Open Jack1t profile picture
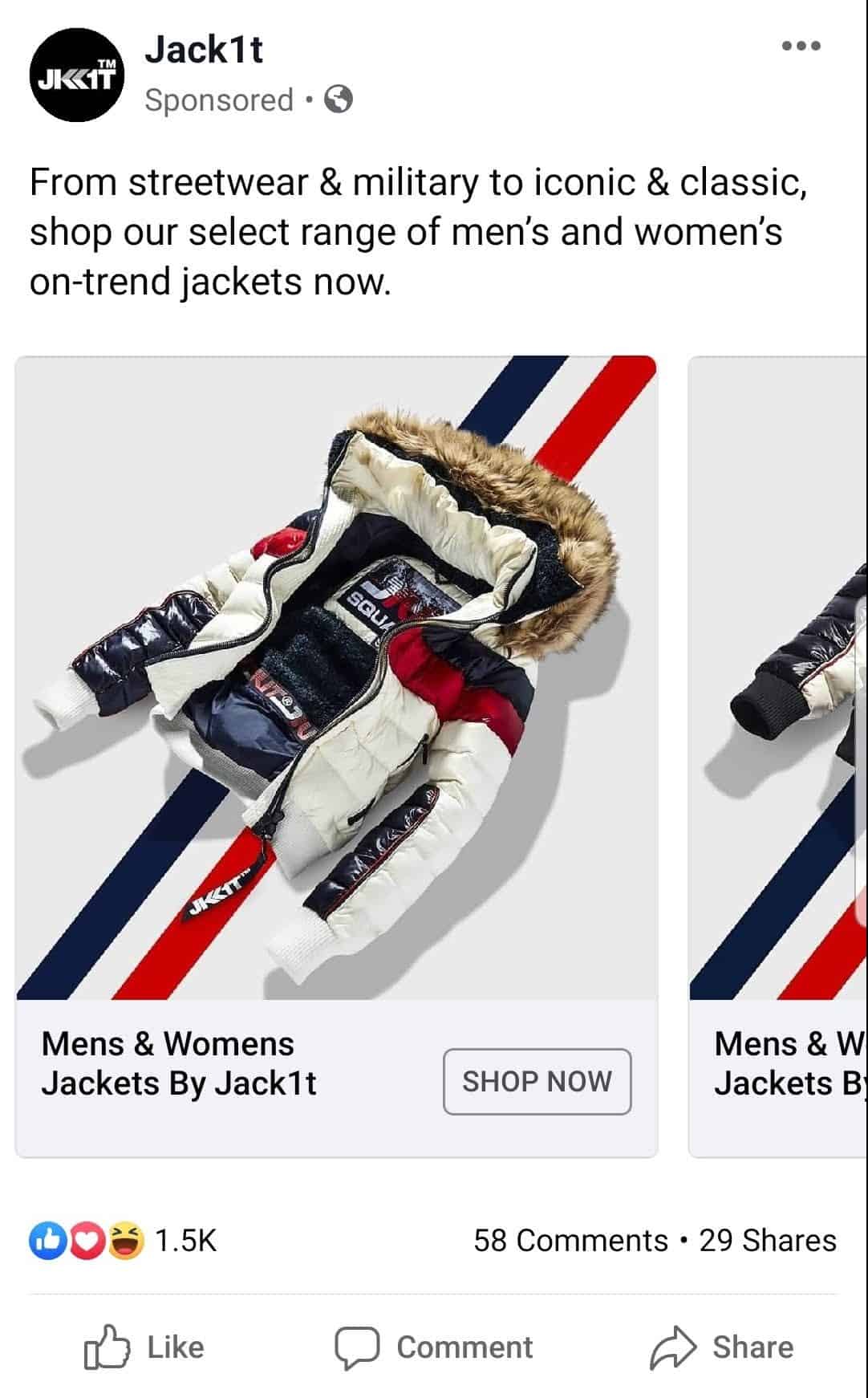 click(77, 75)
